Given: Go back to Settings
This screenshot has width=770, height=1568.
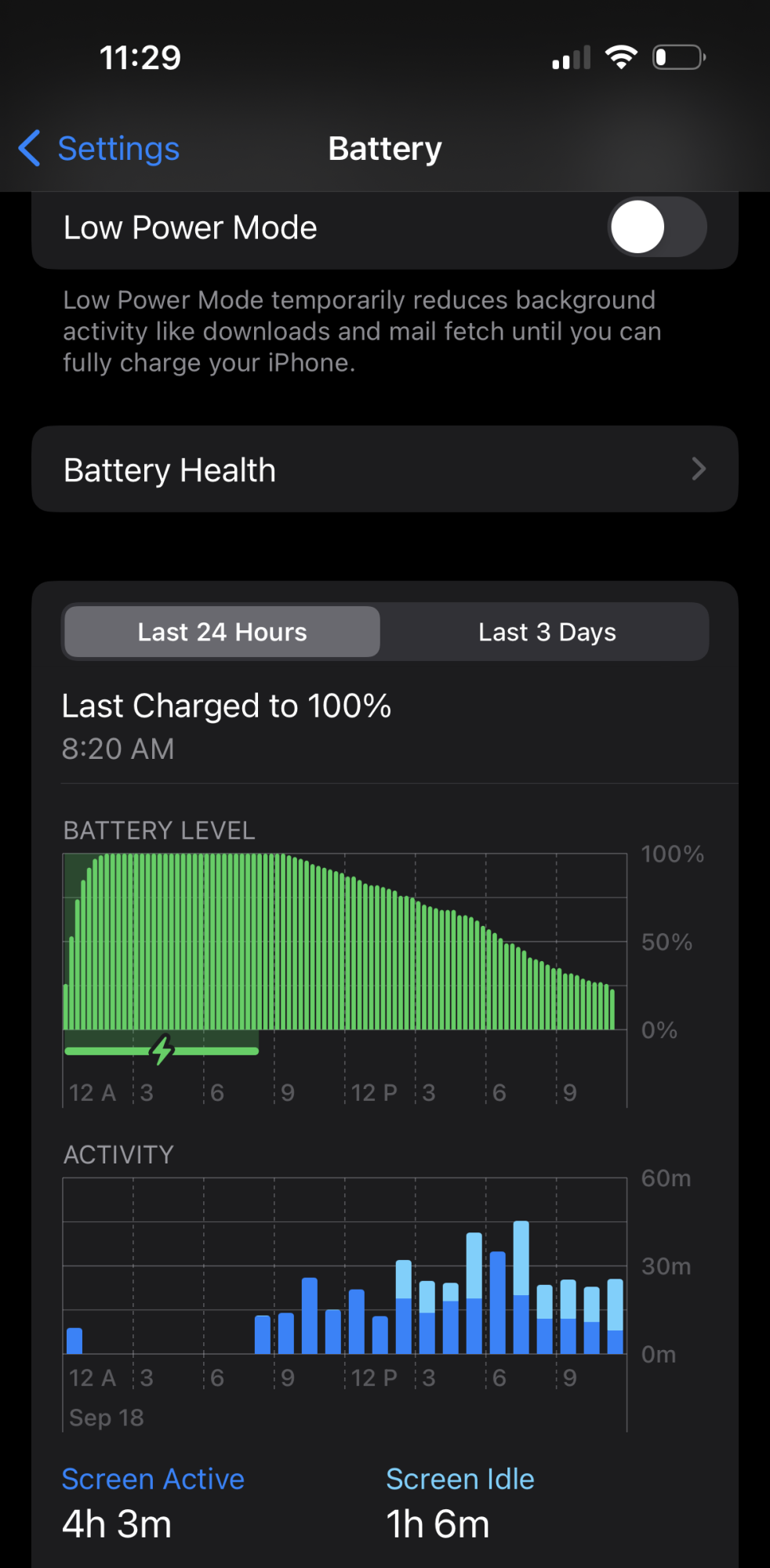Looking at the screenshot, I should coord(100,148).
